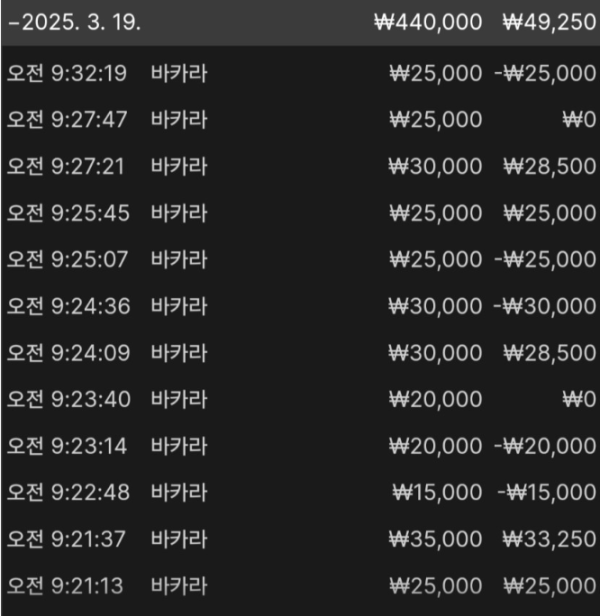Open the 오전 9:27:47 바카라 record
The width and height of the screenshot is (600, 616).
[300, 119]
